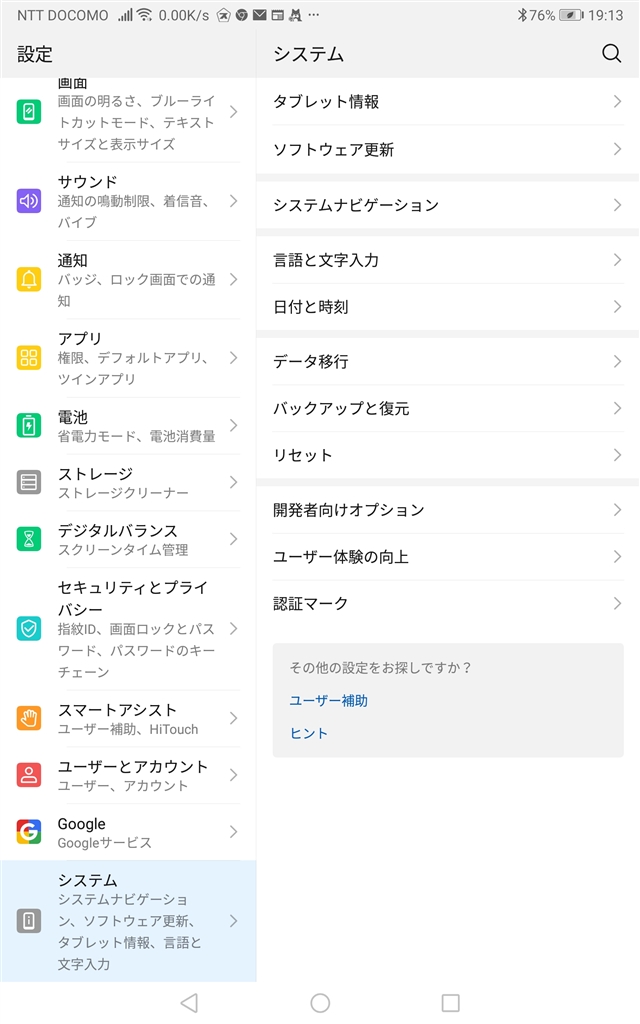Open セキュリティとプライバシー category

point(128,628)
